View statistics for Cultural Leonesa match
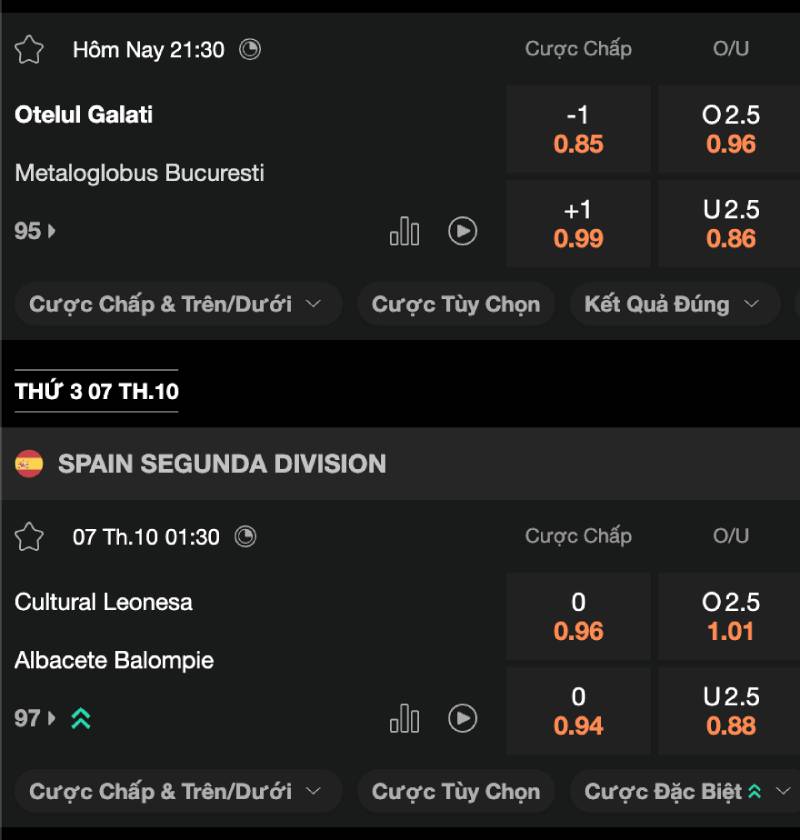The image size is (800, 840). point(404,719)
